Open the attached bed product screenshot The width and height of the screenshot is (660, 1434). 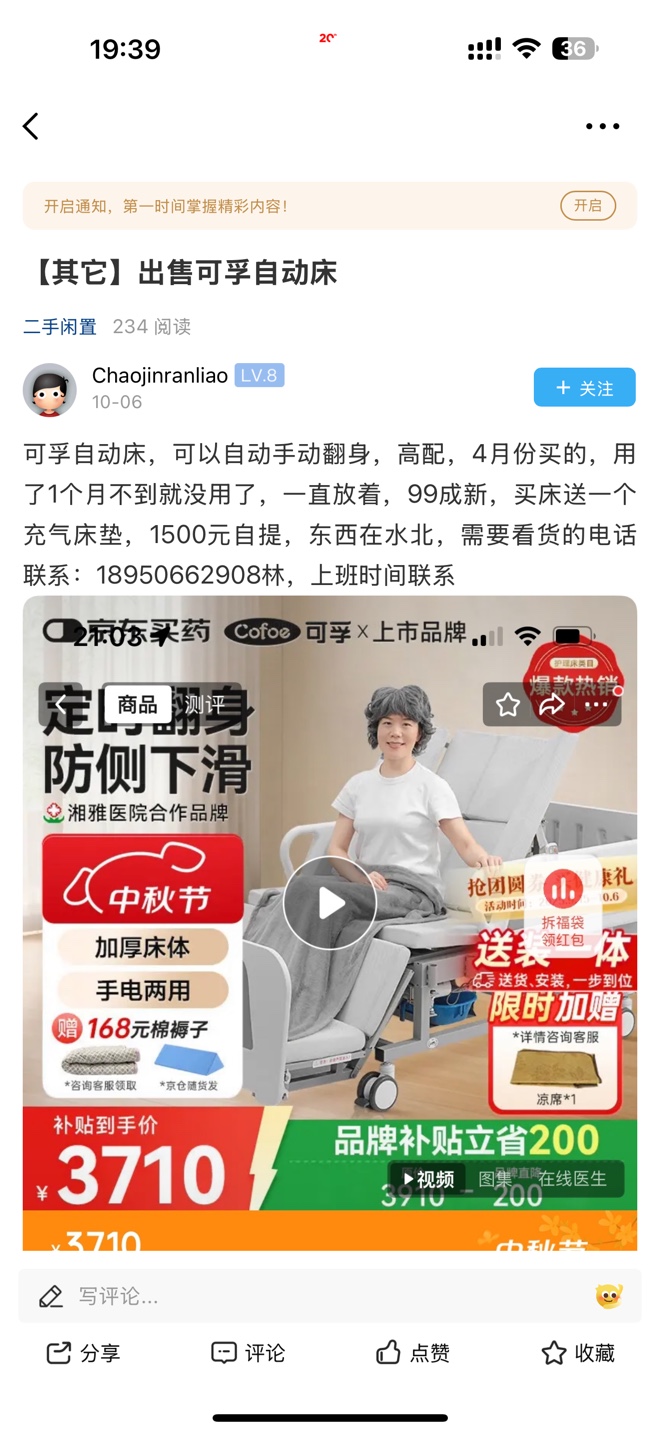point(330,920)
